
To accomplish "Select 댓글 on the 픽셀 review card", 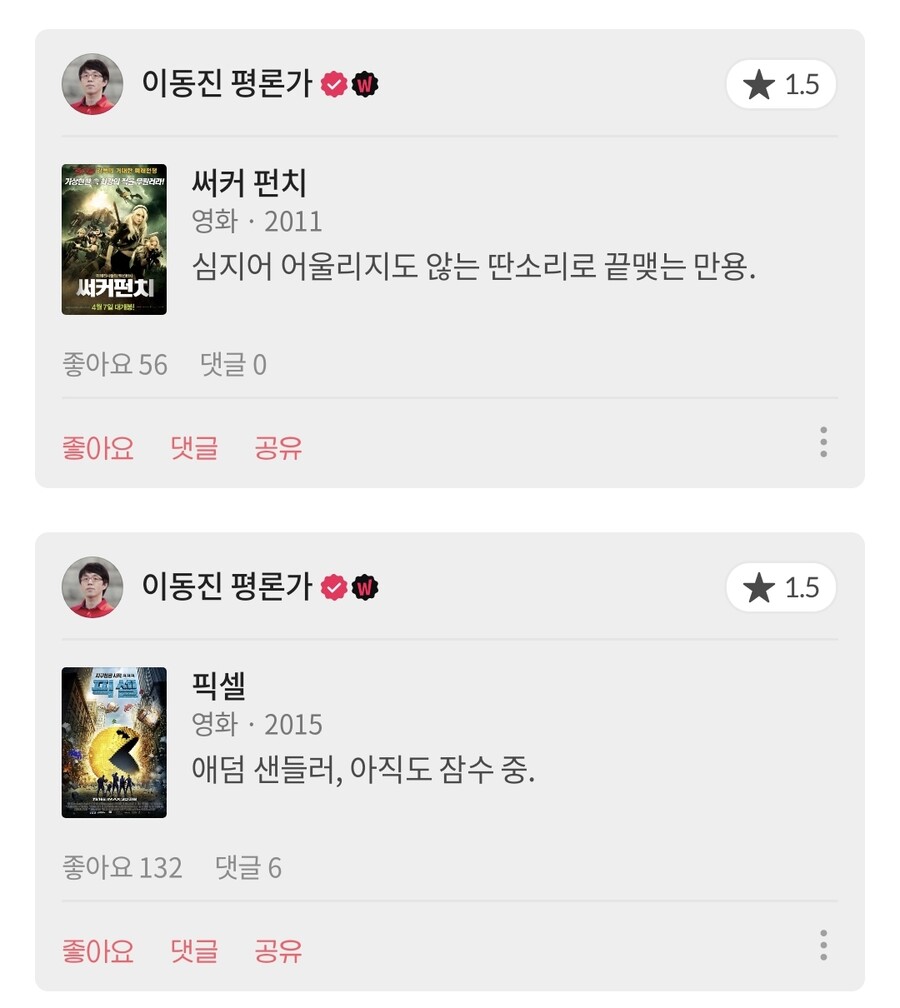I will coord(195,951).
